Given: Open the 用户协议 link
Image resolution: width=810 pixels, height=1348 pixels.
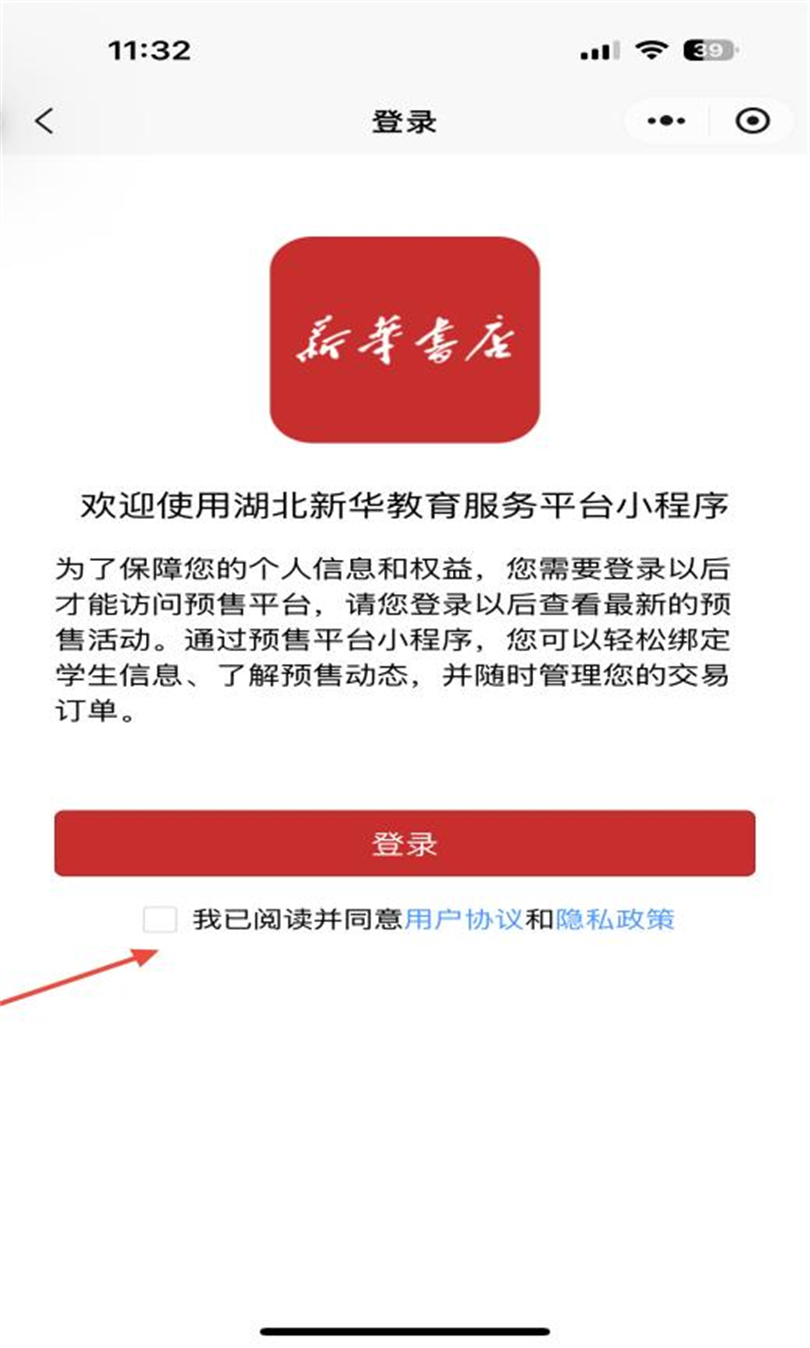Looking at the screenshot, I should 464,919.
